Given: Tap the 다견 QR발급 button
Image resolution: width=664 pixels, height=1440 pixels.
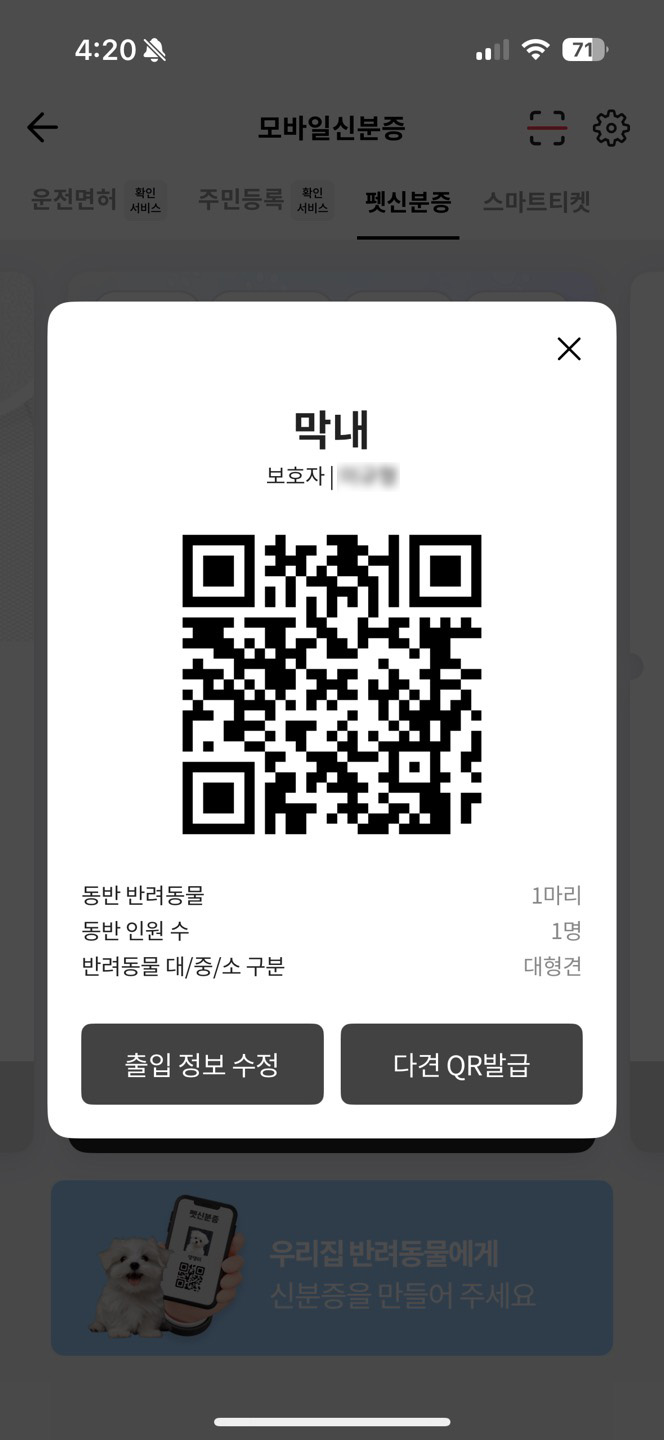Looking at the screenshot, I should 461,1064.
